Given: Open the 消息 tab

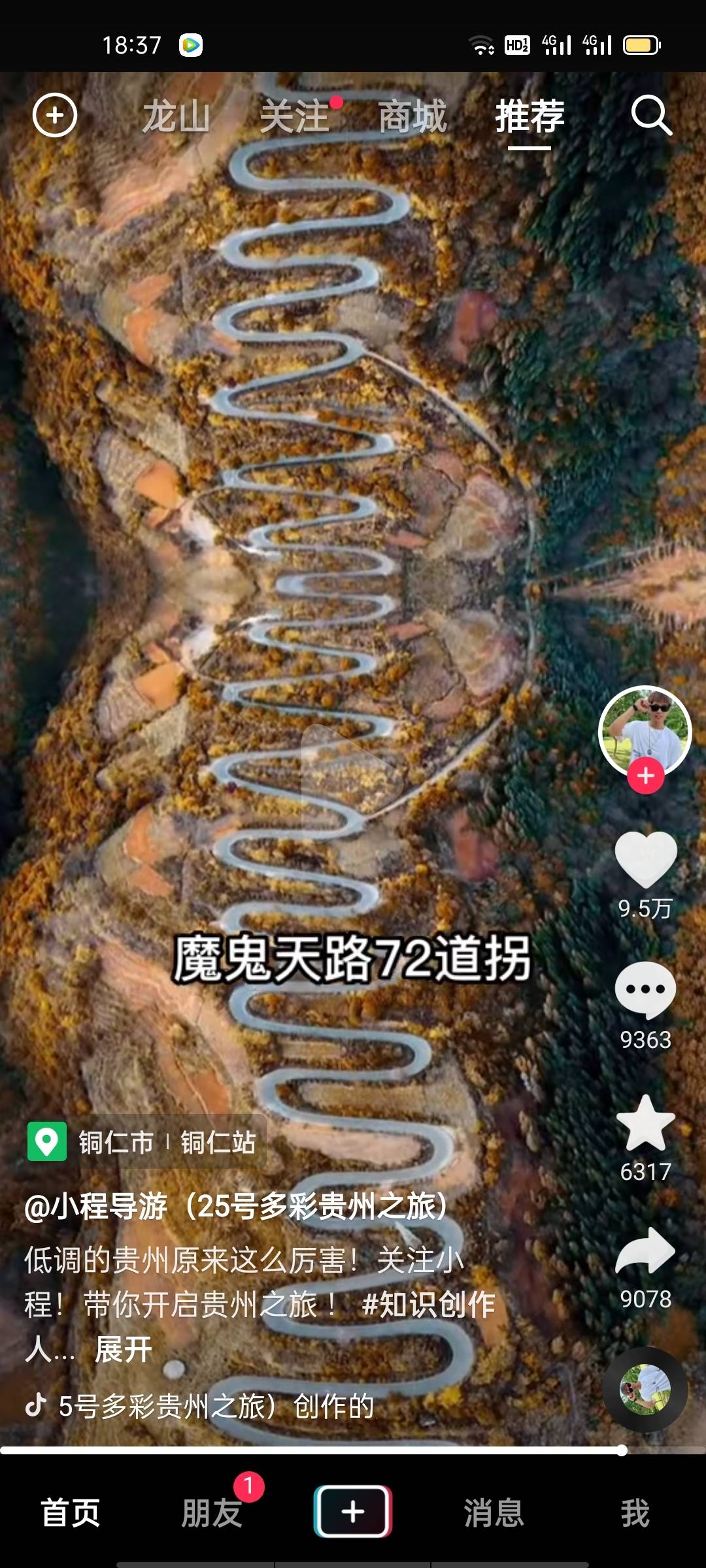Looking at the screenshot, I should 494,1513.
